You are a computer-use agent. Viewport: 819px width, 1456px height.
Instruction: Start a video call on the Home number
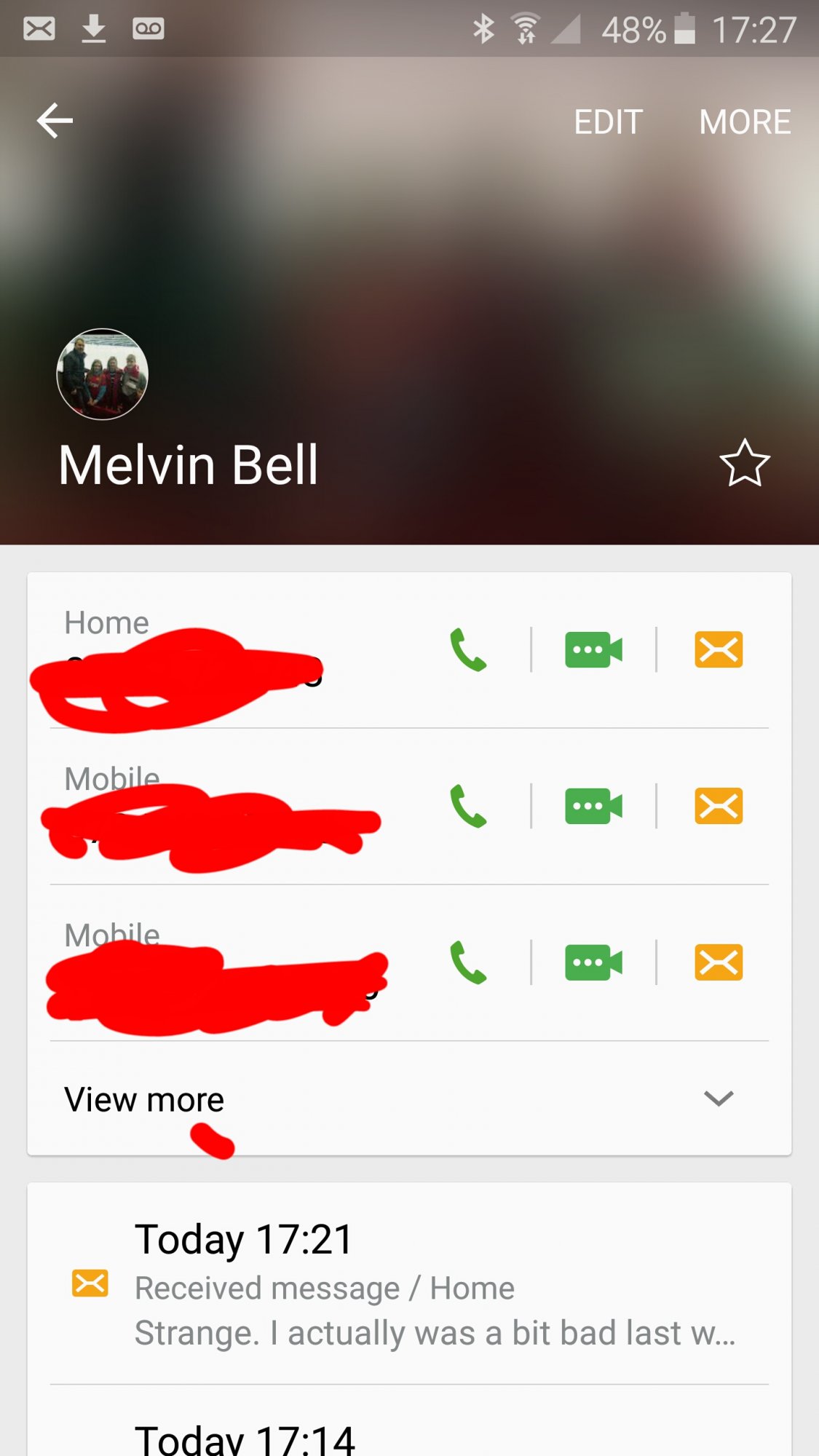coord(593,649)
